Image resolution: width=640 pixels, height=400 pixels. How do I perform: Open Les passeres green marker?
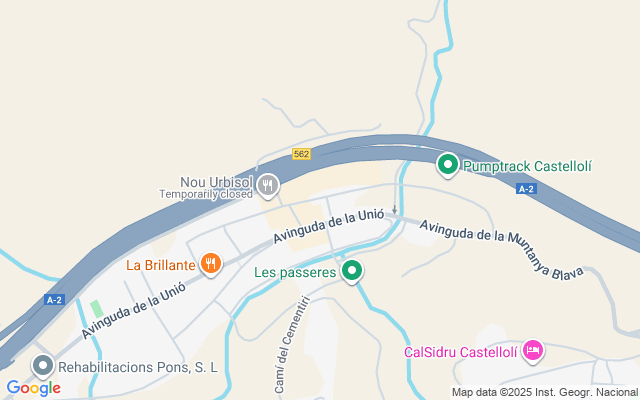[351, 270]
